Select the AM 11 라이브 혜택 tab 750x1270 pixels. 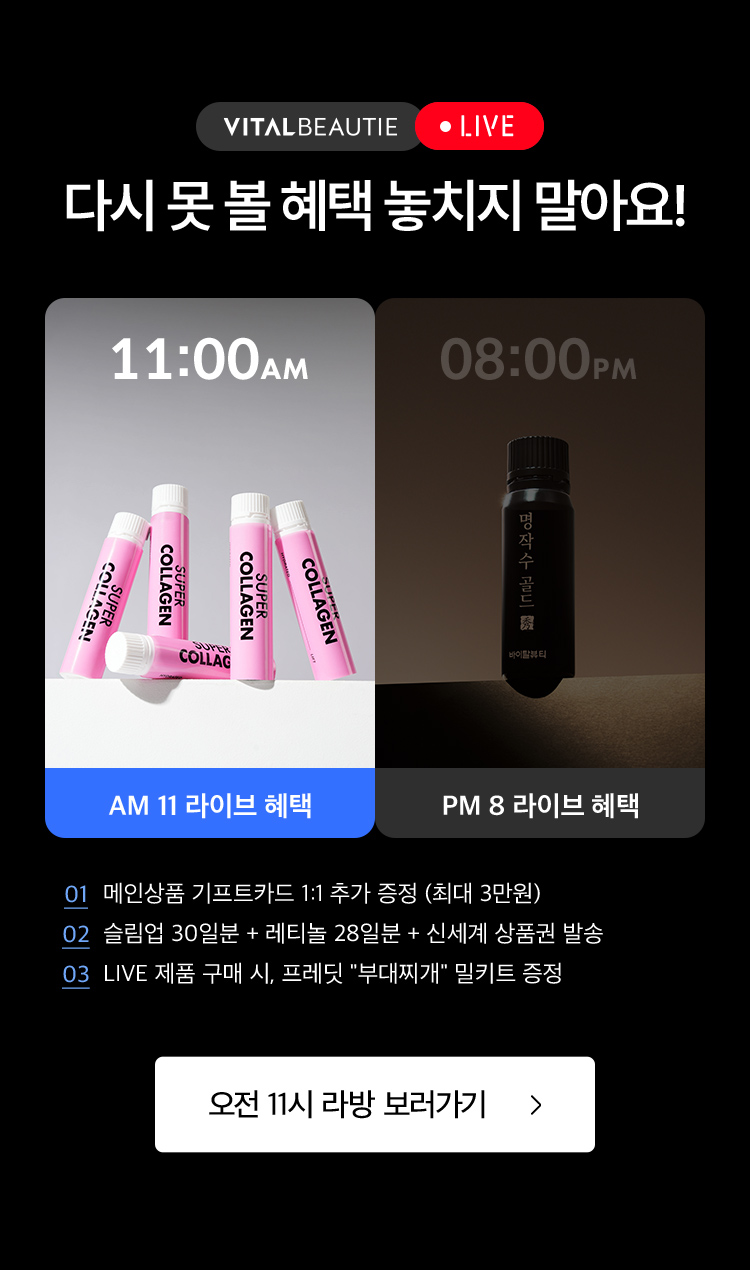pos(210,803)
